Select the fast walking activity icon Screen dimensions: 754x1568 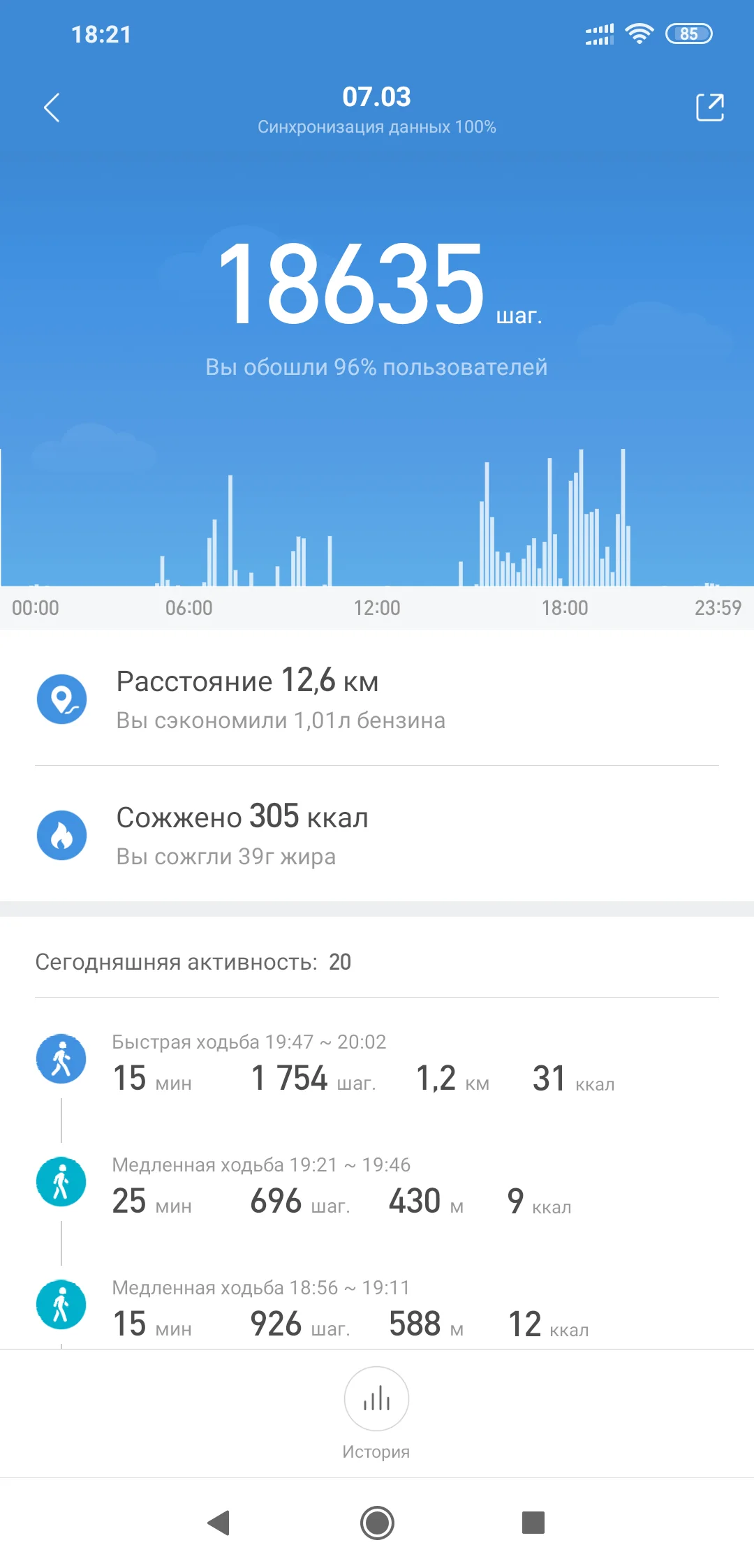pos(61,1058)
